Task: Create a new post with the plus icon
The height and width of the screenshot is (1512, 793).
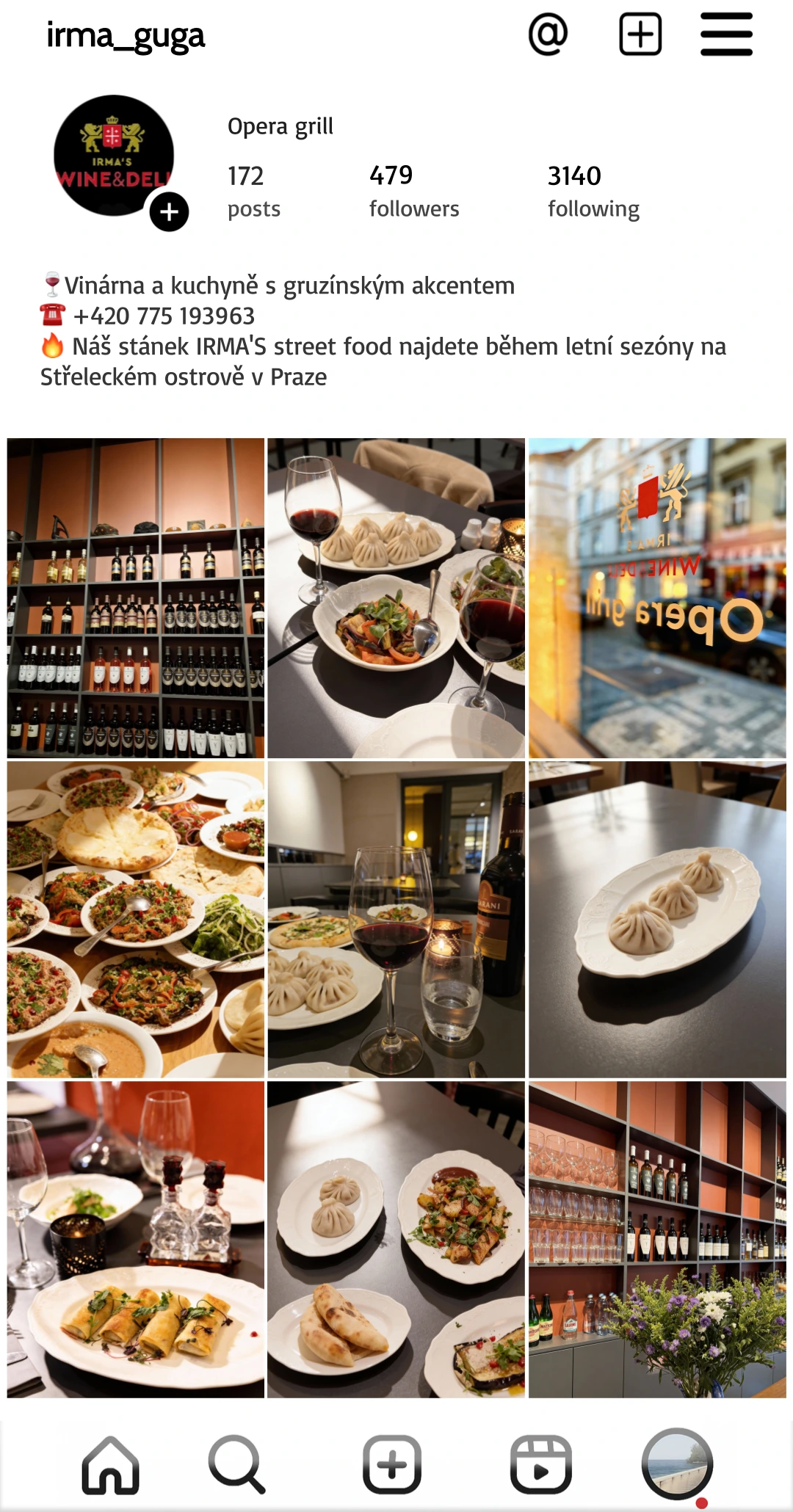Action: (x=640, y=33)
